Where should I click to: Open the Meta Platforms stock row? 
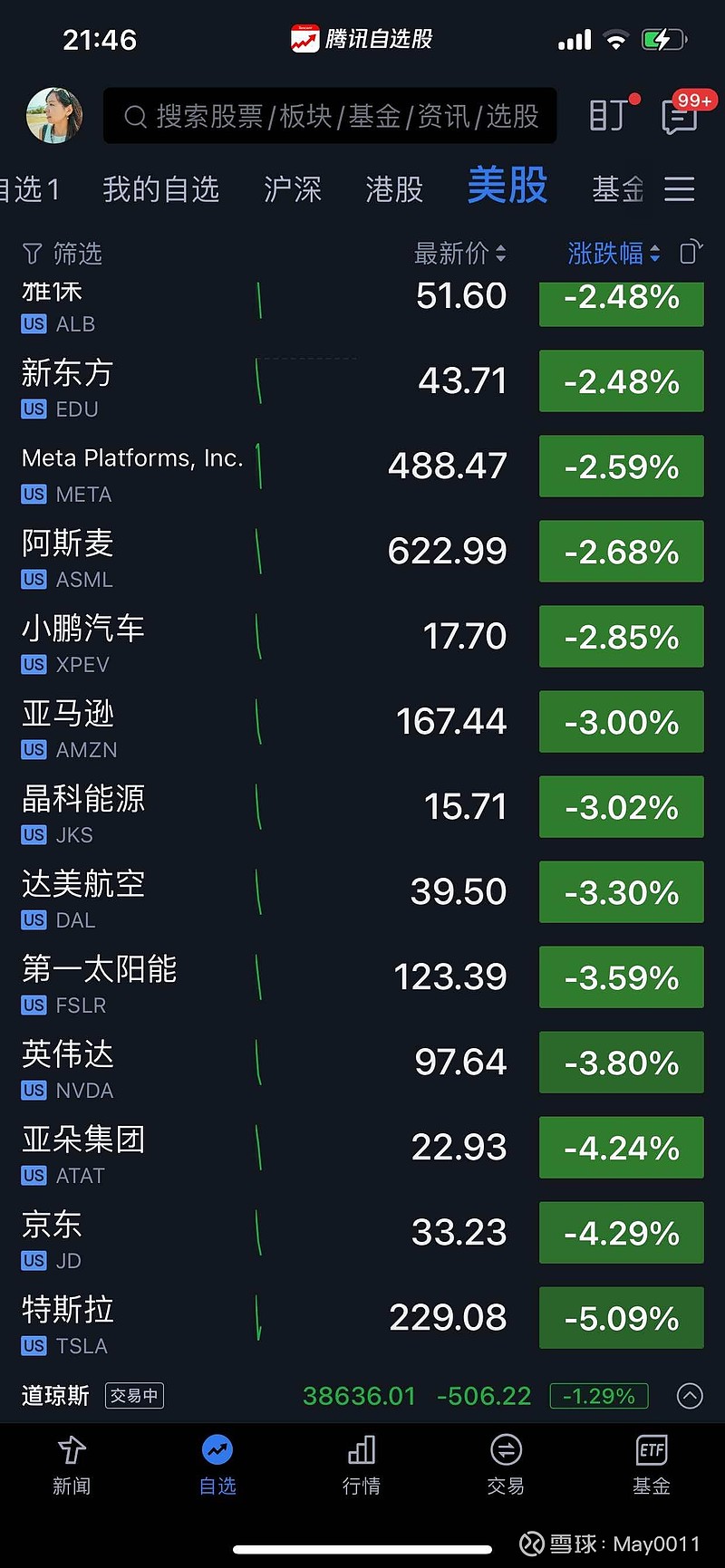click(272, 467)
